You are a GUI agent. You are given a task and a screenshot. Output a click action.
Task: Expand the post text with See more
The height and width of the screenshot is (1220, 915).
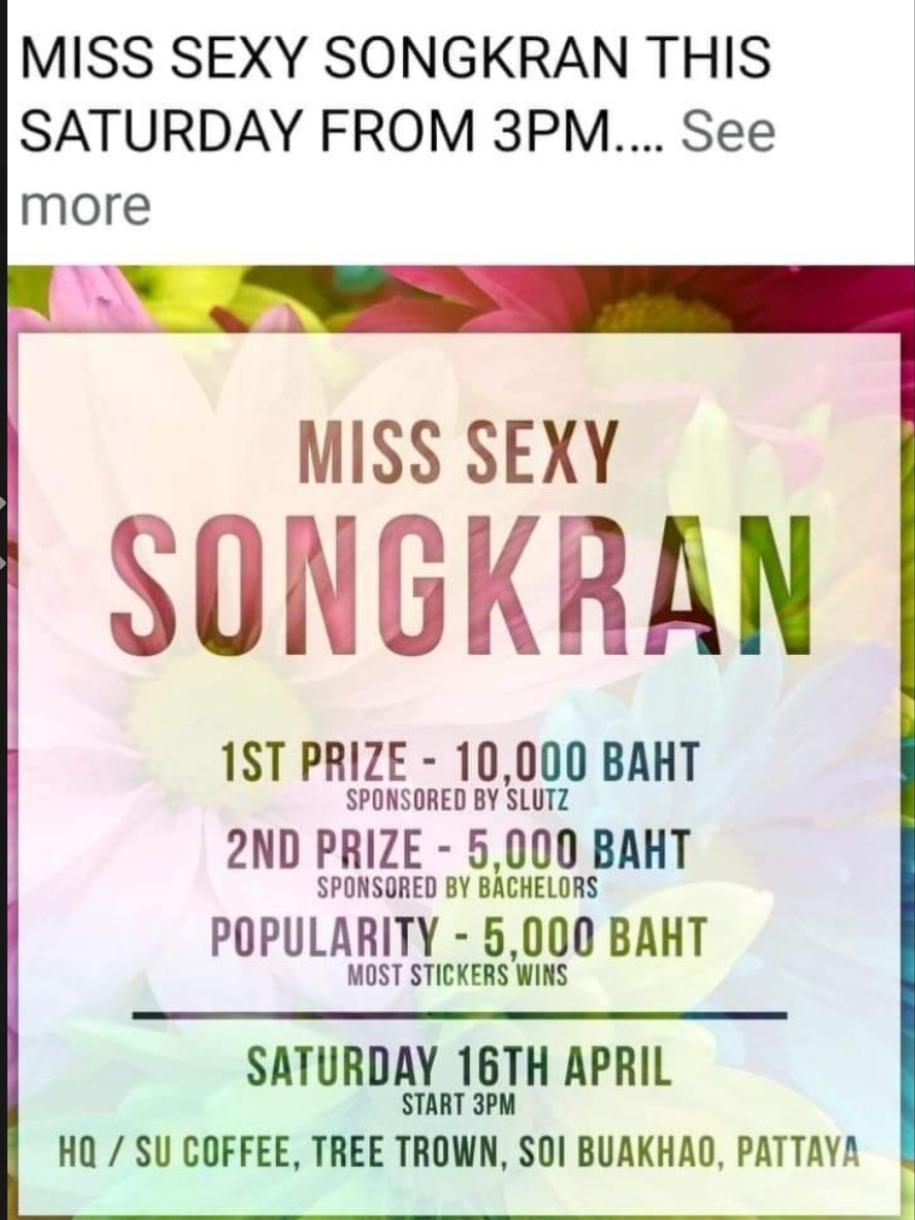727,133
